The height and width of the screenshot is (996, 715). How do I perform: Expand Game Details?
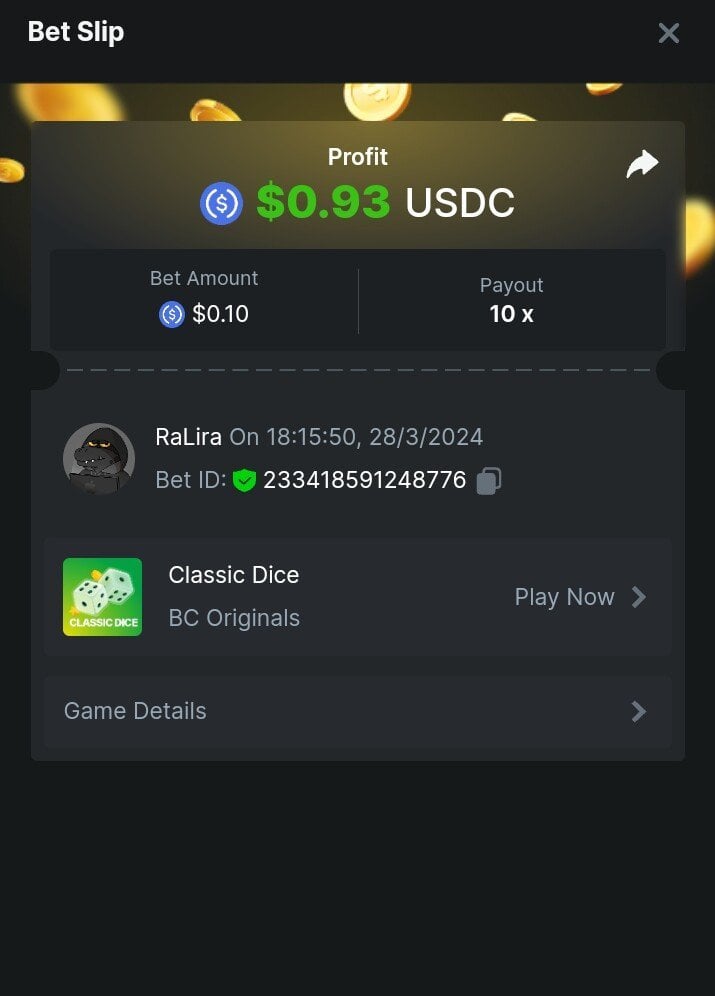(x=357, y=711)
